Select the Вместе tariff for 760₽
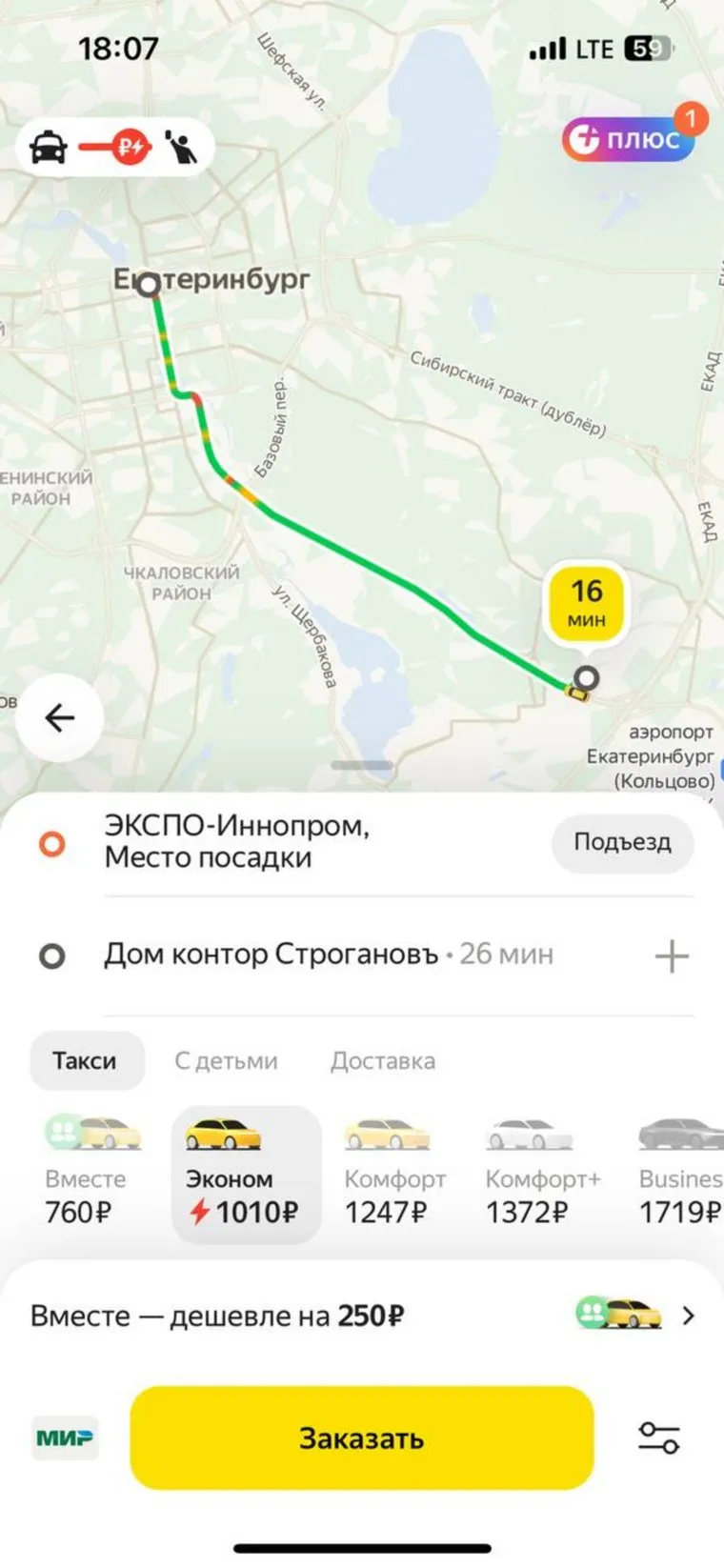 click(86, 1175)
